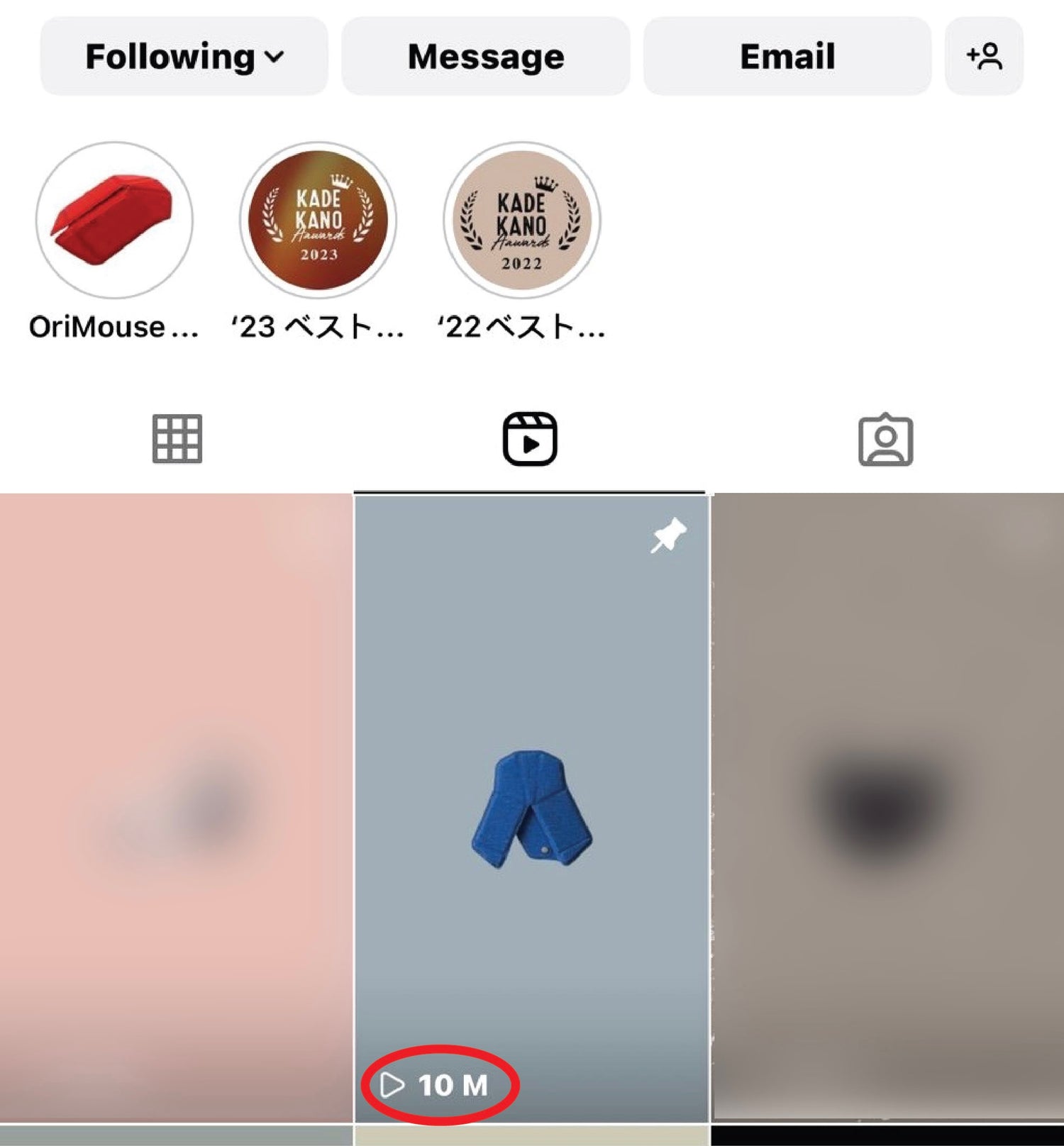
Task: Open the pink background reel
Action: click(176, 808)
